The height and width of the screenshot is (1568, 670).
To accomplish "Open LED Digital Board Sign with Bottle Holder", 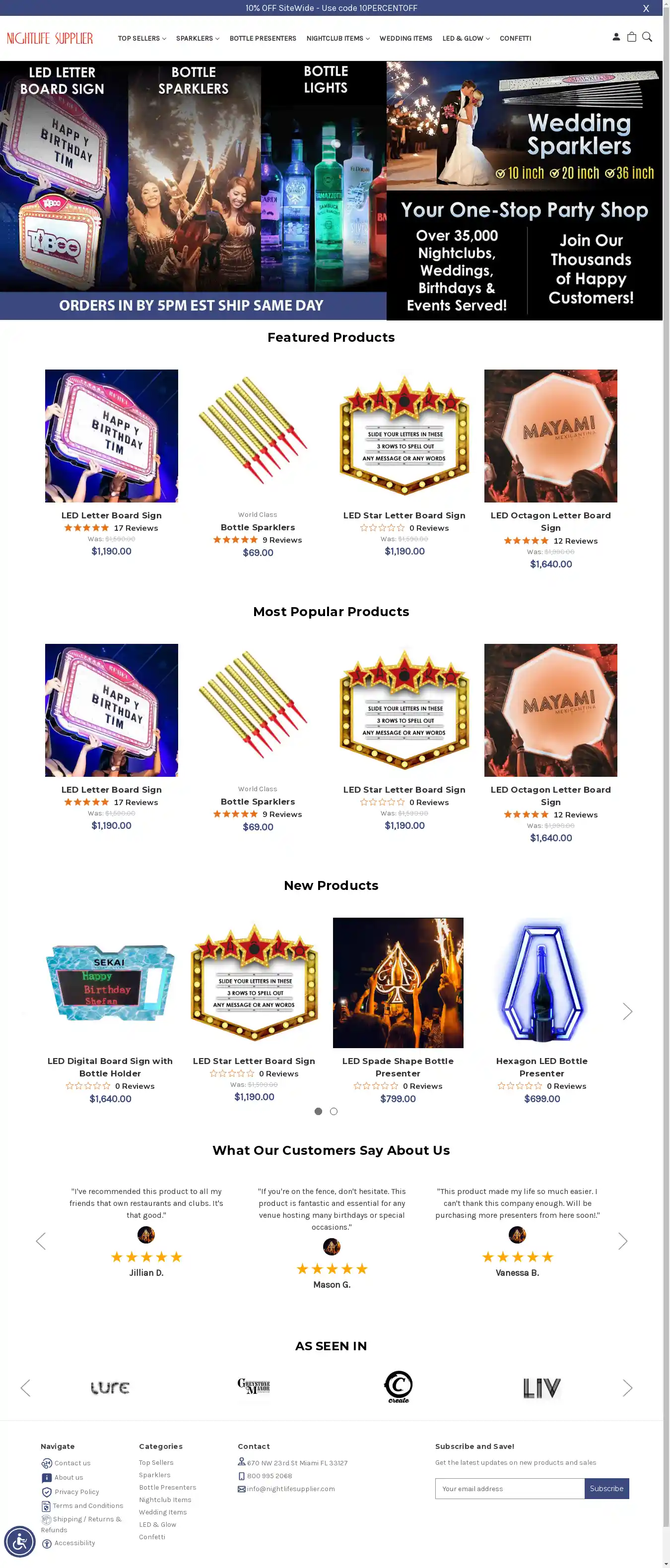I will (110, 1066).
